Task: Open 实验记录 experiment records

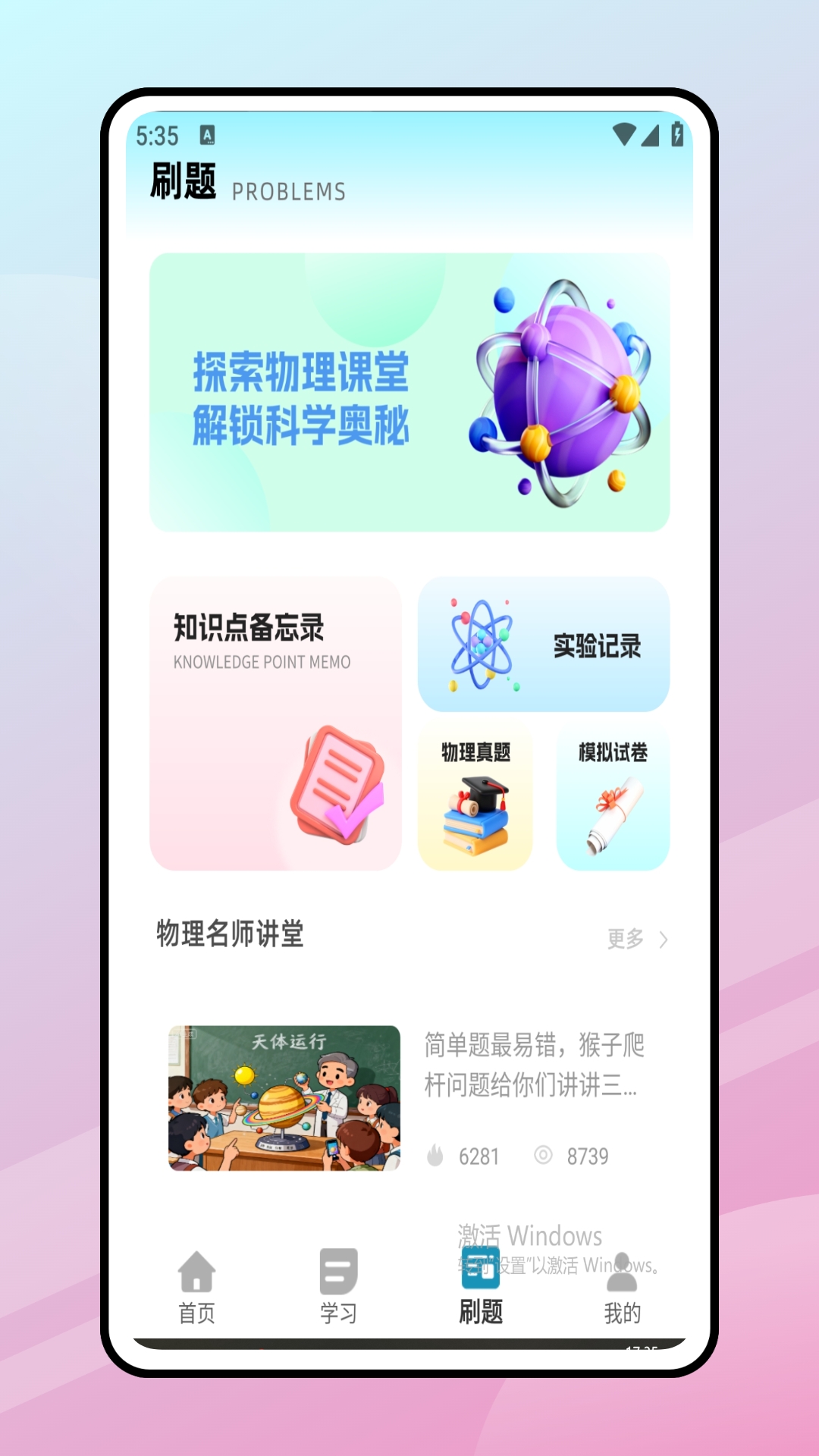Action: 543,645
